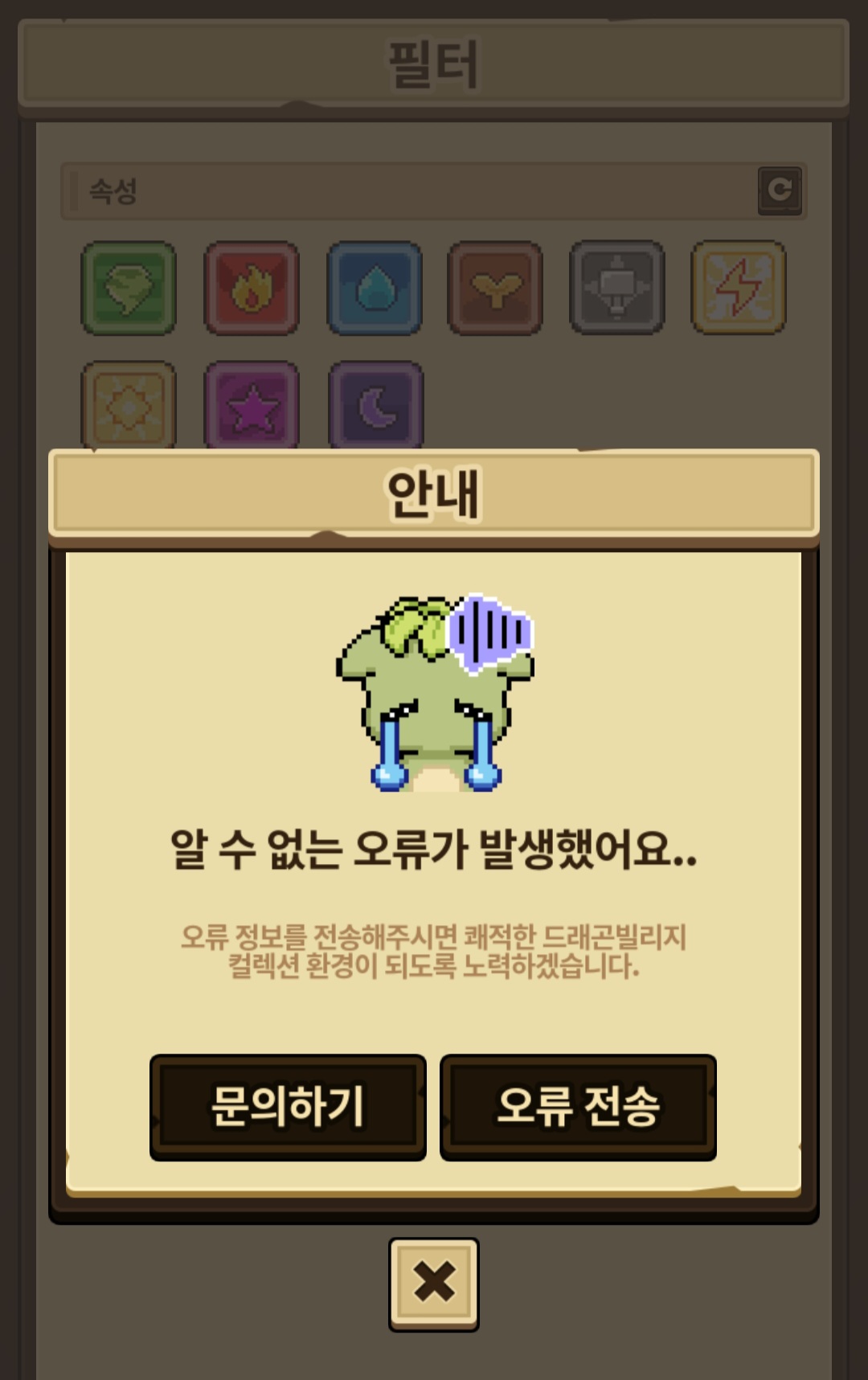The width and height of the screenshot is (868, 1380).
Task: Send the error report with 오류 전송
Action: tap(578, 1106)
